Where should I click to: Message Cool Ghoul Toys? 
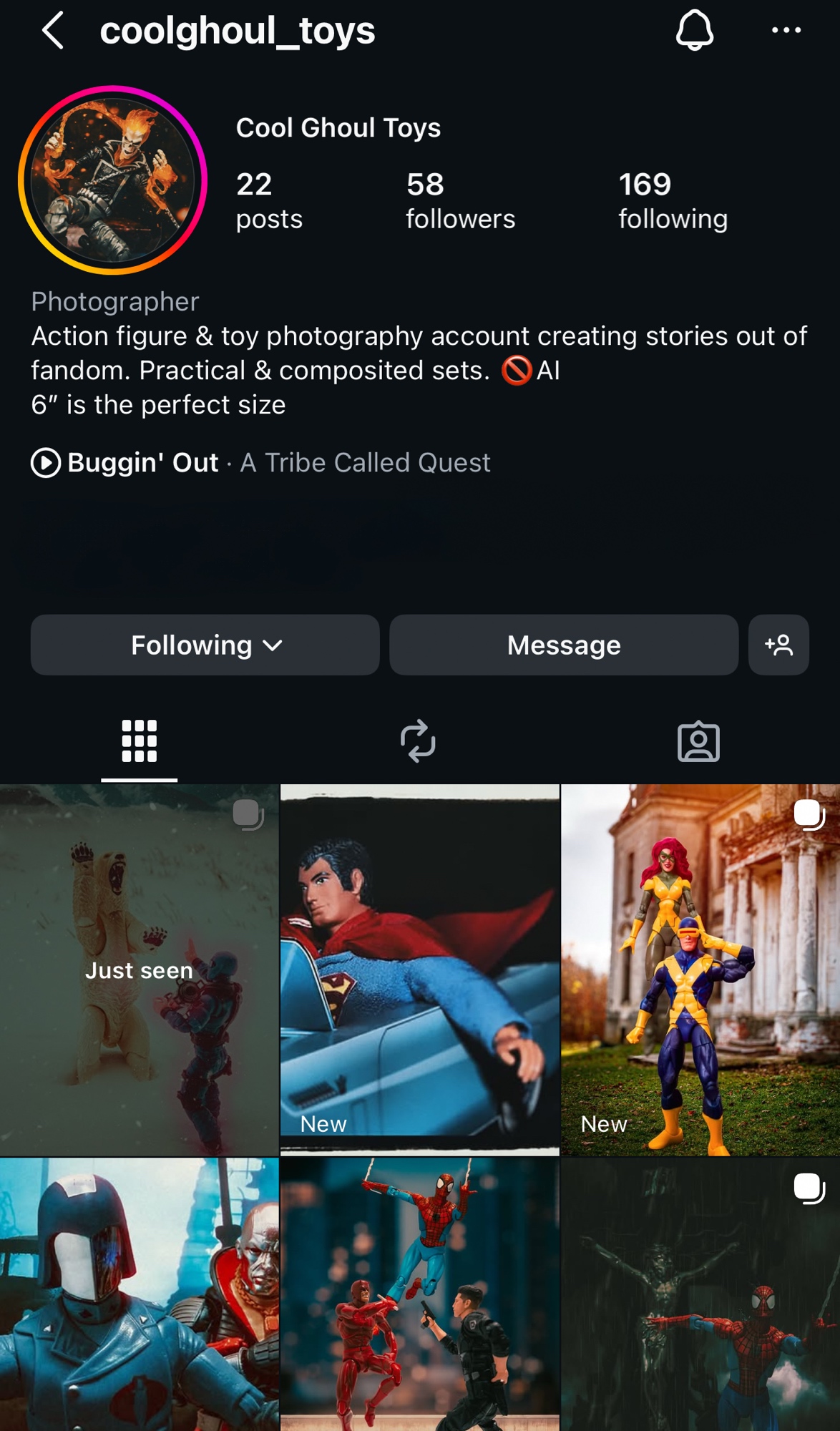coord(564,645)
